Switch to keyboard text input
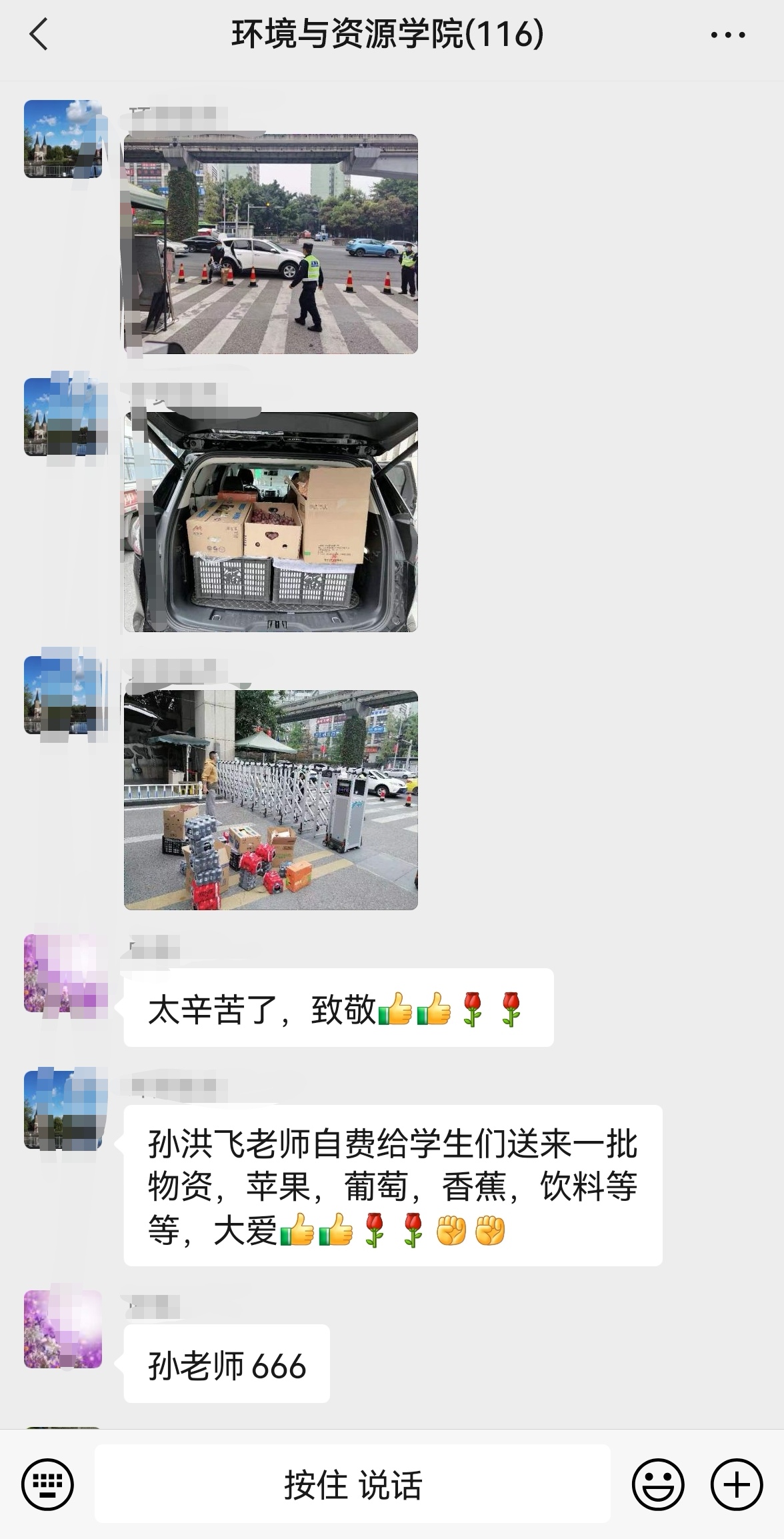This screenshot has width=784, height=1539. point(47,1484)
